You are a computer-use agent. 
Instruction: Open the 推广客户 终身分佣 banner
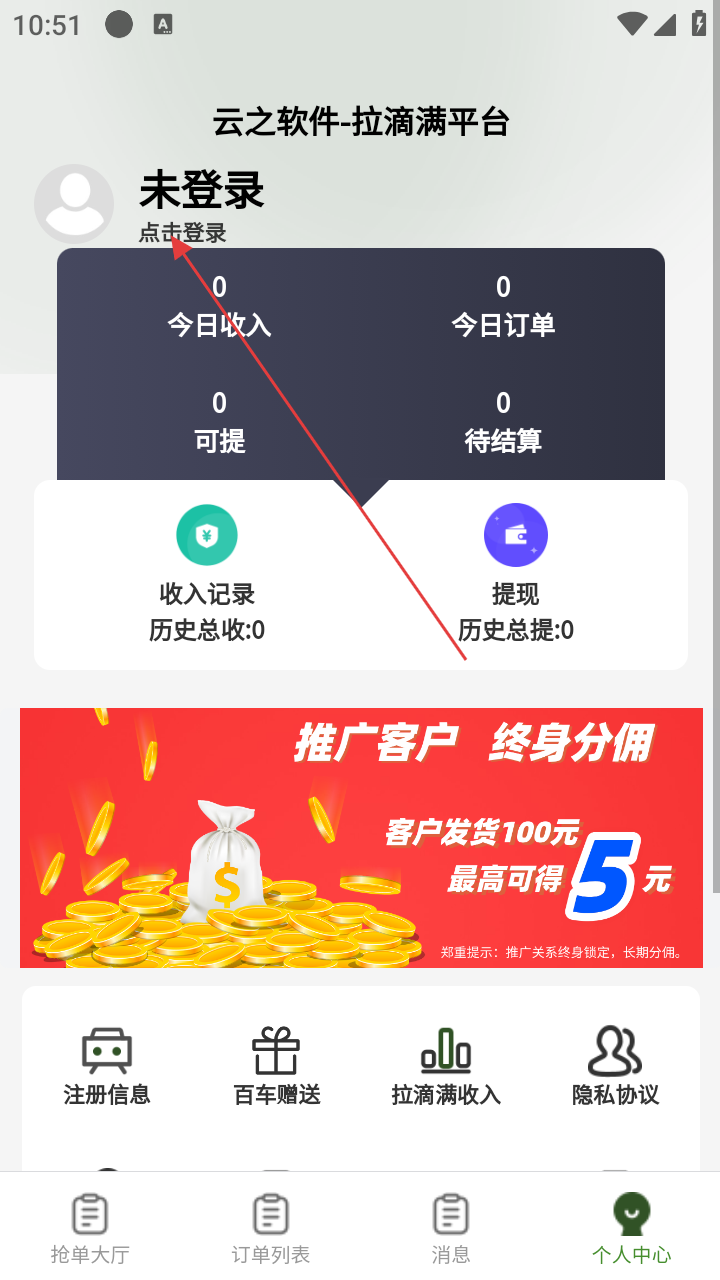click(361, 838)
